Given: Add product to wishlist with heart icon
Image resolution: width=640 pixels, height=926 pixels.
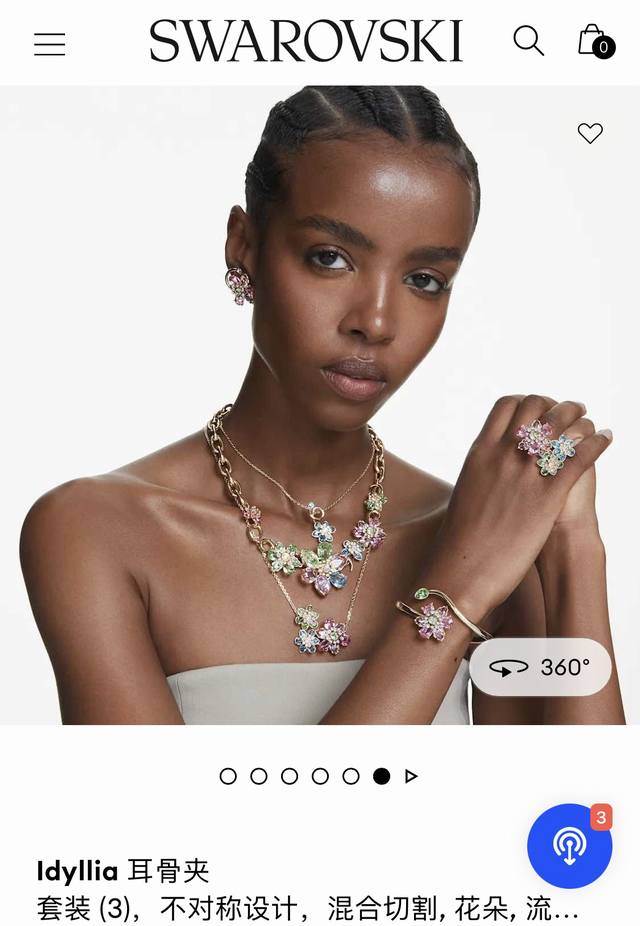Looking at the screenshot, I should [x=590, y=133].
